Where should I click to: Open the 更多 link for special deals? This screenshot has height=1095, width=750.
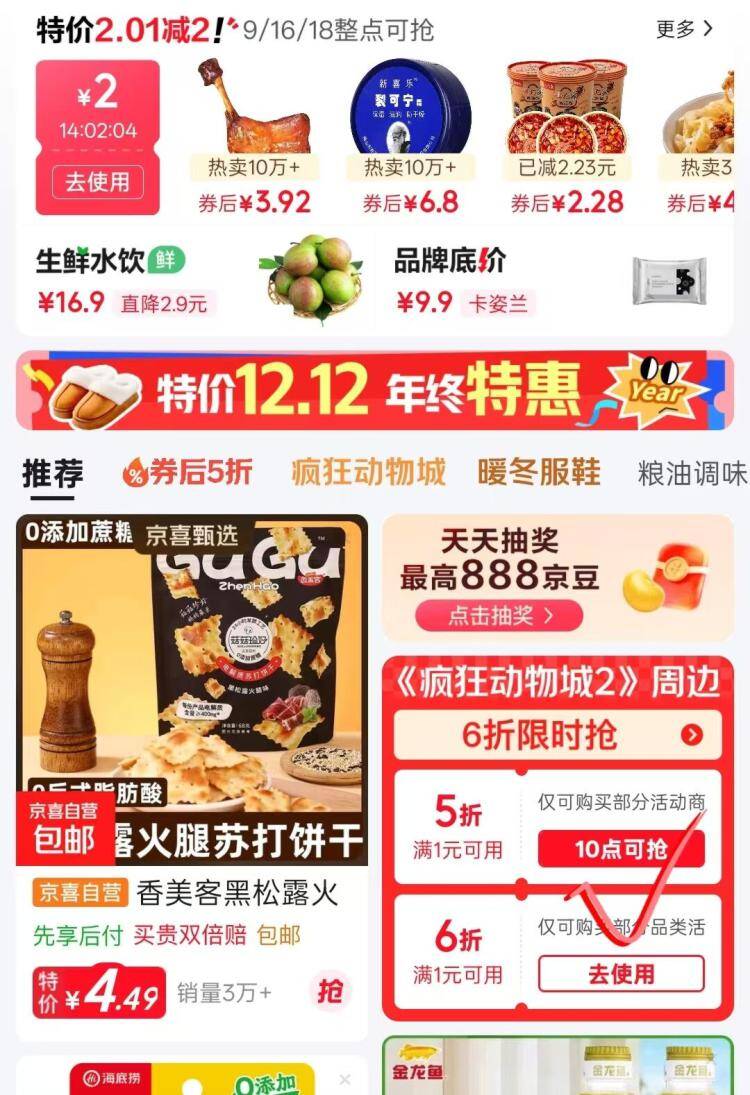coord(684,29)
